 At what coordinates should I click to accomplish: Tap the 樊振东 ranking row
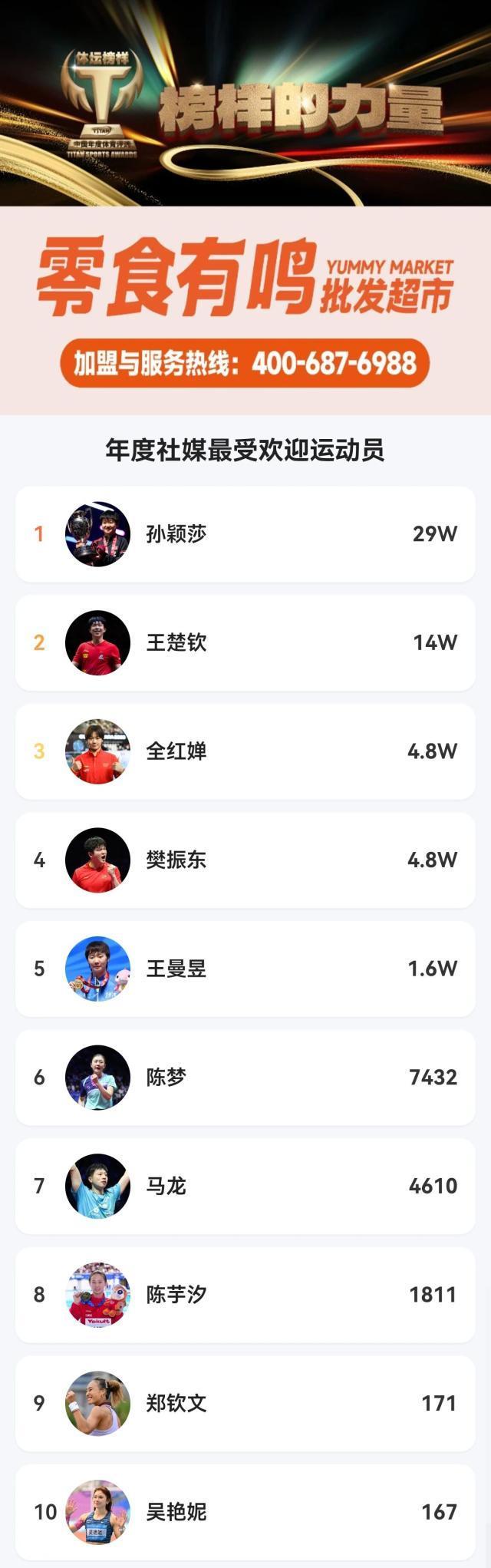tap(245, 860)
